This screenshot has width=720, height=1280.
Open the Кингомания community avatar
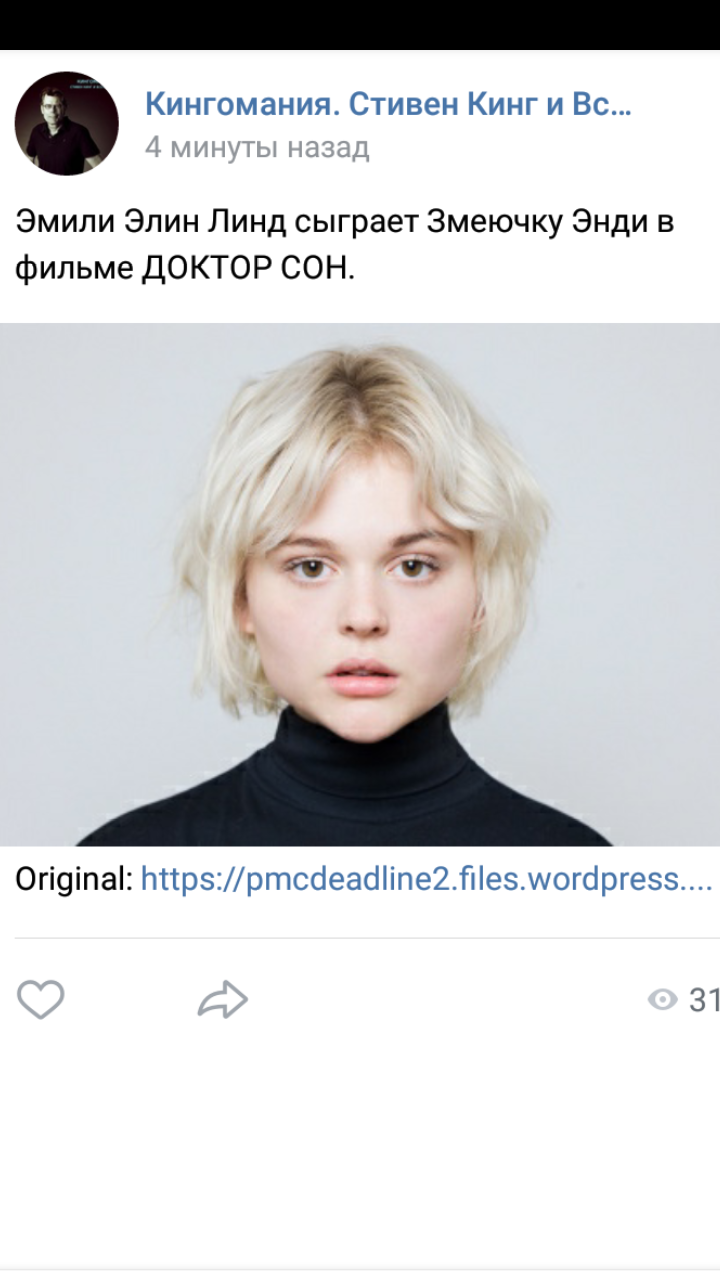66,124
